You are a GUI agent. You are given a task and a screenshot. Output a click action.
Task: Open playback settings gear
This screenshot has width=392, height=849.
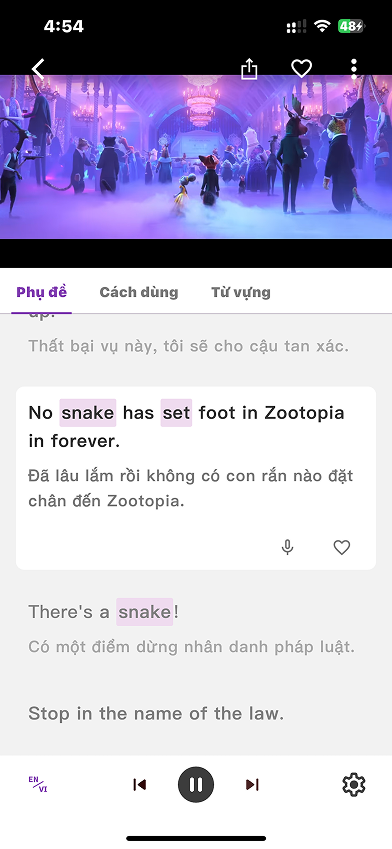(x=354, y=785)
